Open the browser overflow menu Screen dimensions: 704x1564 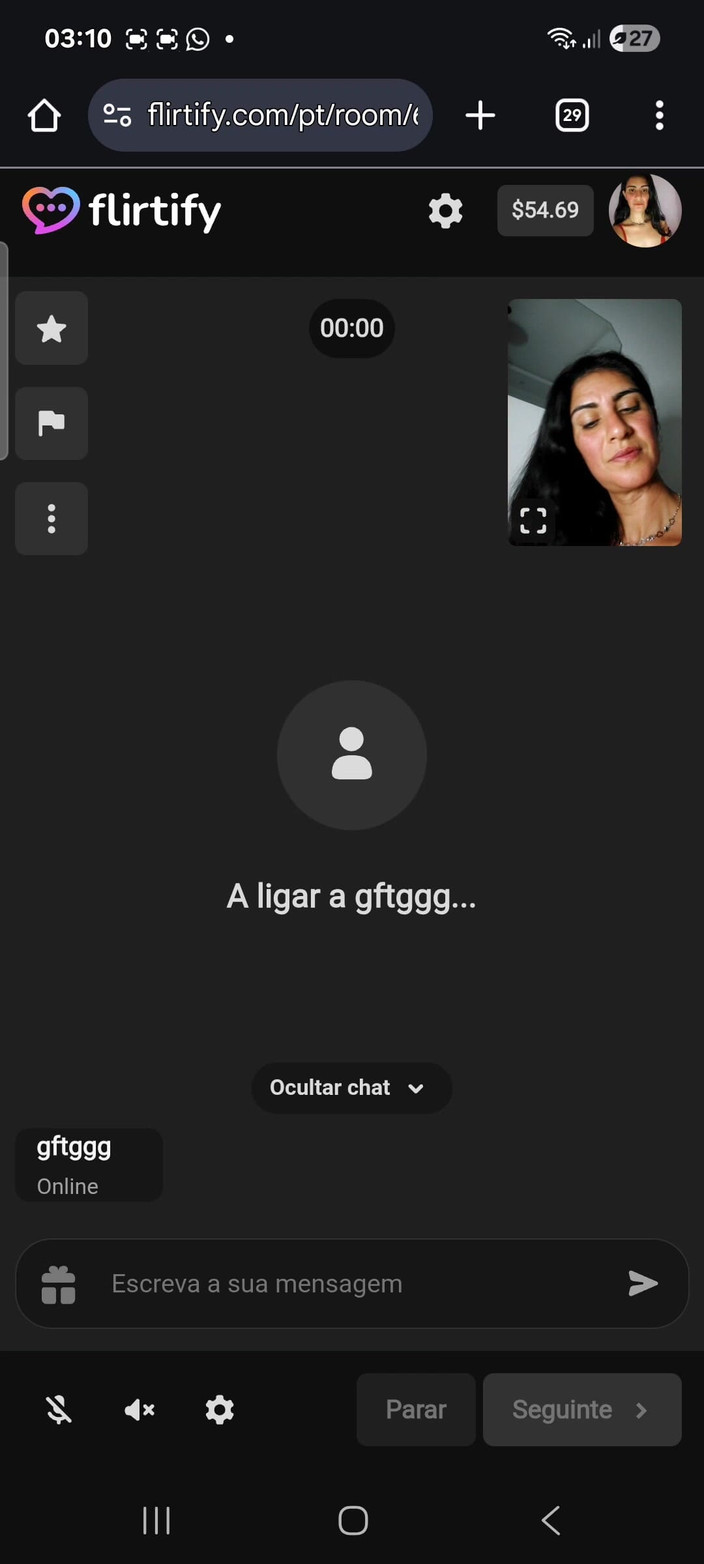pos(659,116)
